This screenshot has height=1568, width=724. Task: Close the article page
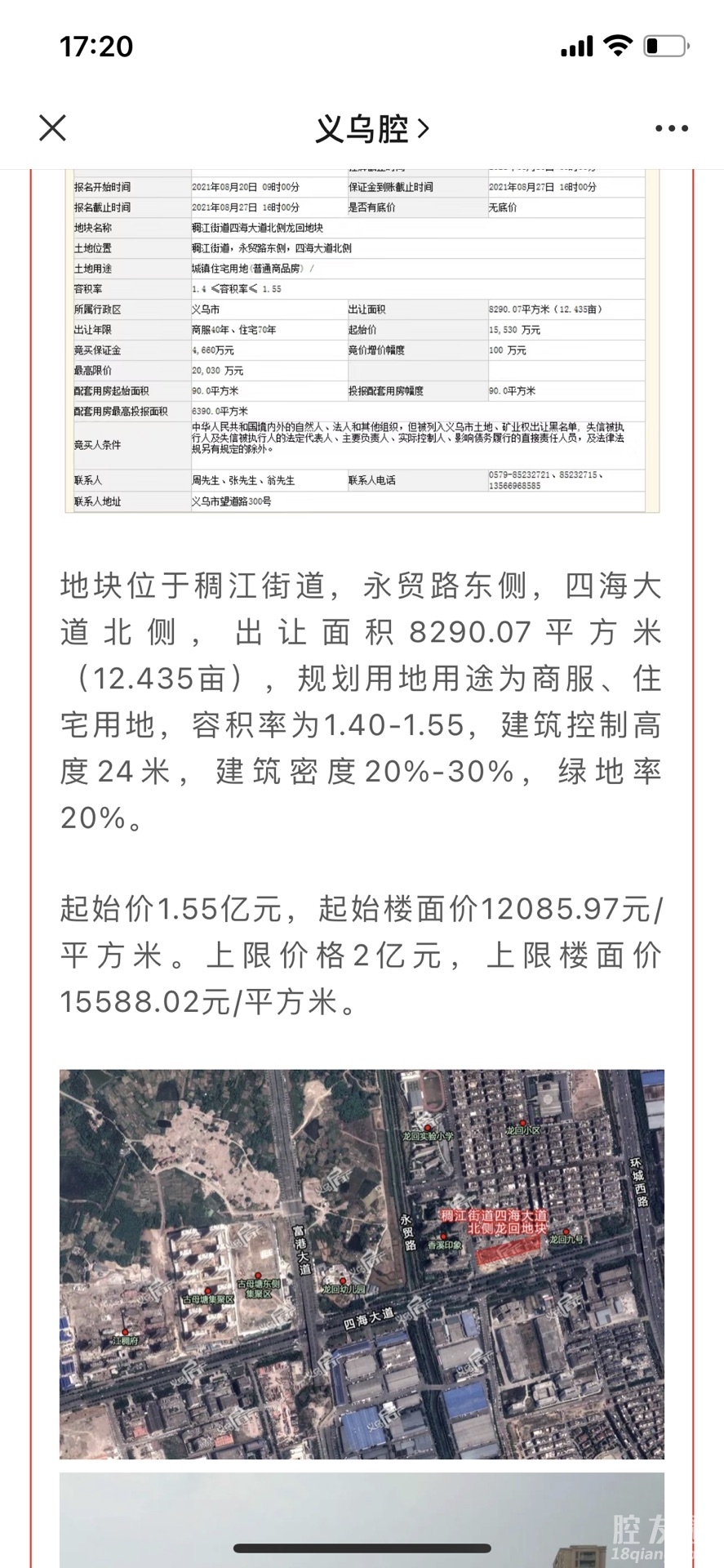(x=52, y=128)
